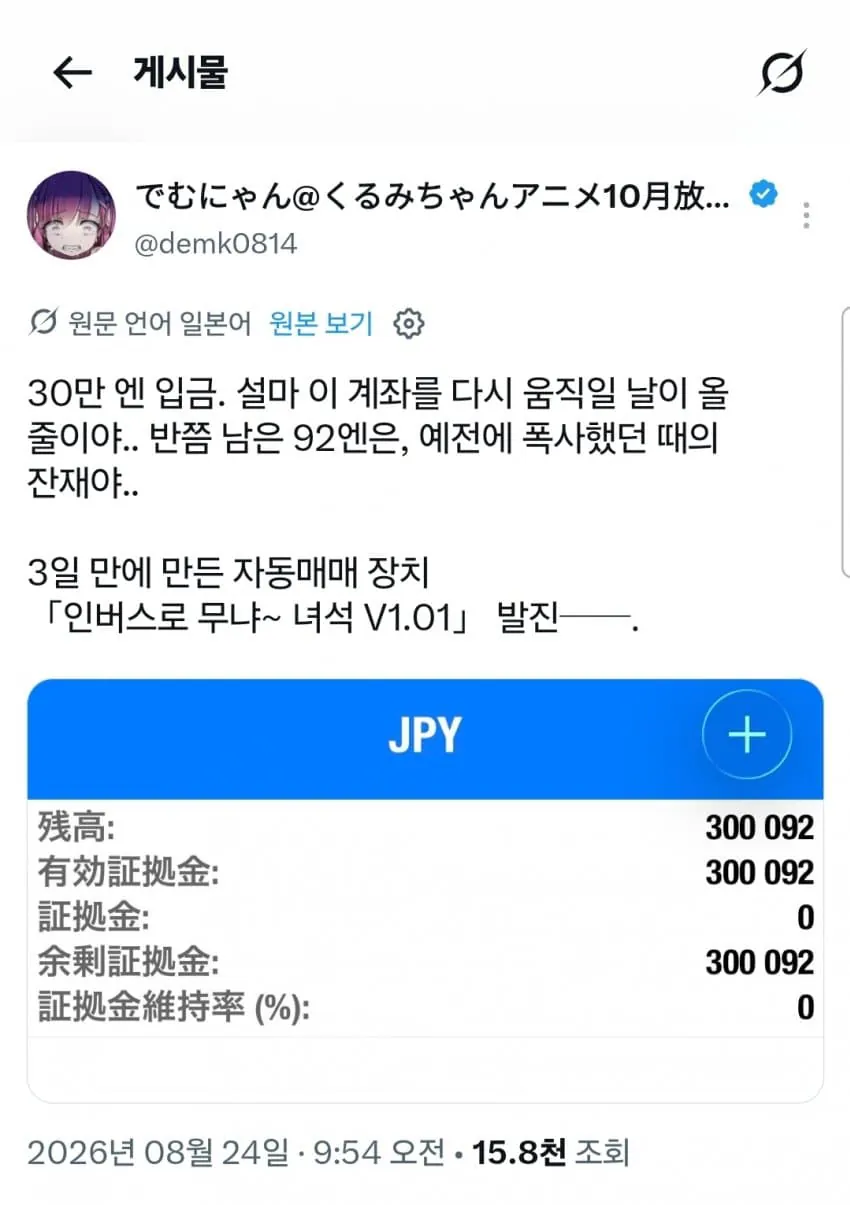The height and width of the screenshot is (1205, 850).
Task: Open the attached JPY balance image
Action: (x=425, y=890)
